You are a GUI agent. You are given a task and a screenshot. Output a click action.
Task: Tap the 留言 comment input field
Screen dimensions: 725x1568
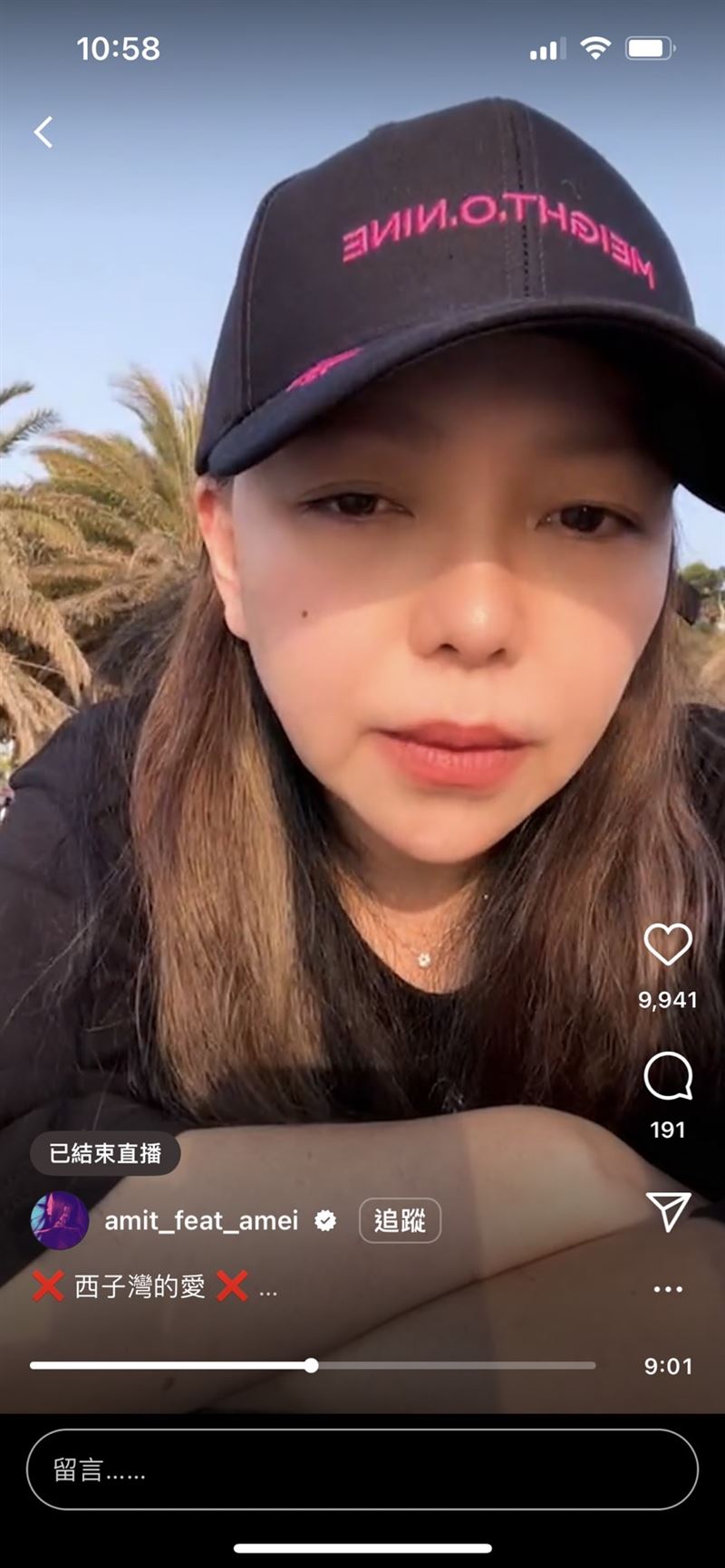pyautogui.click(x=362, y=1469)
